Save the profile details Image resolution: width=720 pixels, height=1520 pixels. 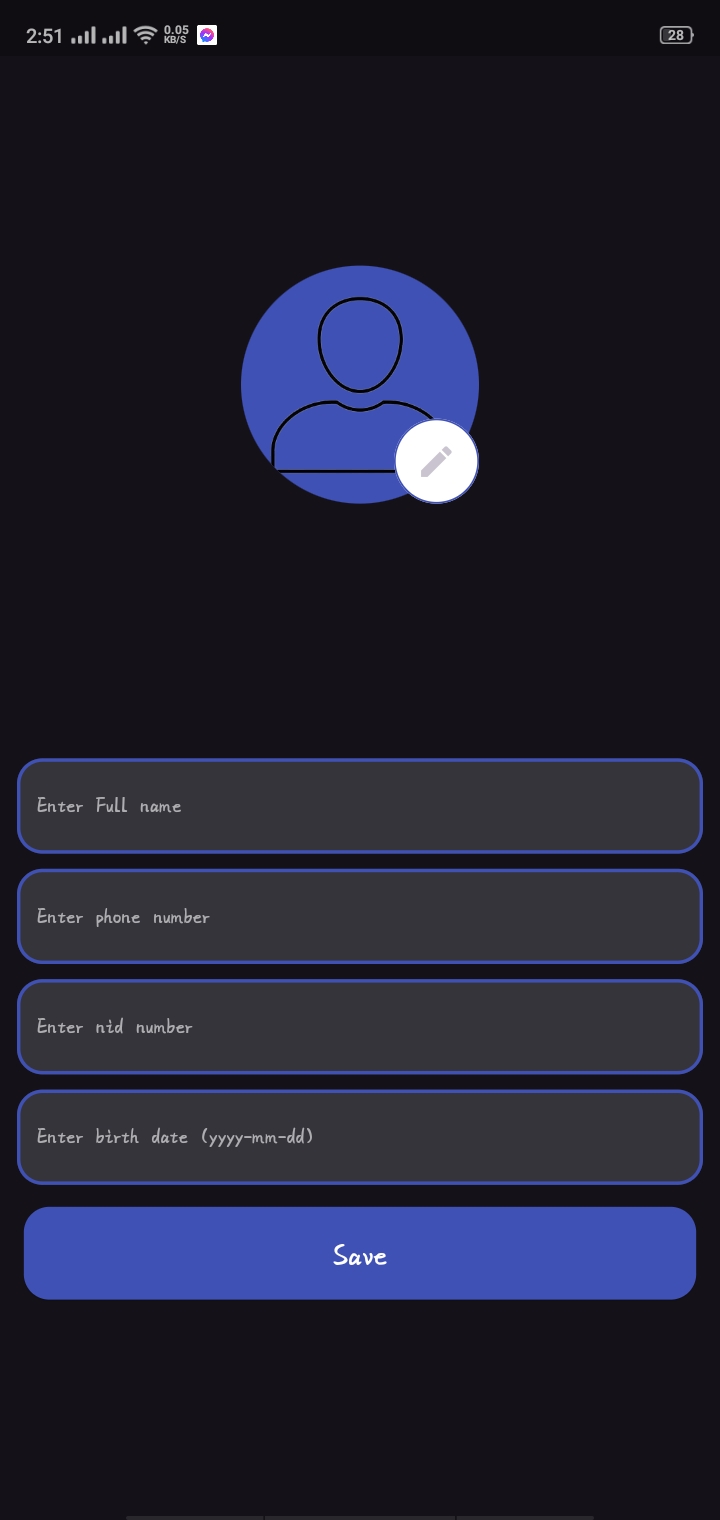(x=360, y=1254)
